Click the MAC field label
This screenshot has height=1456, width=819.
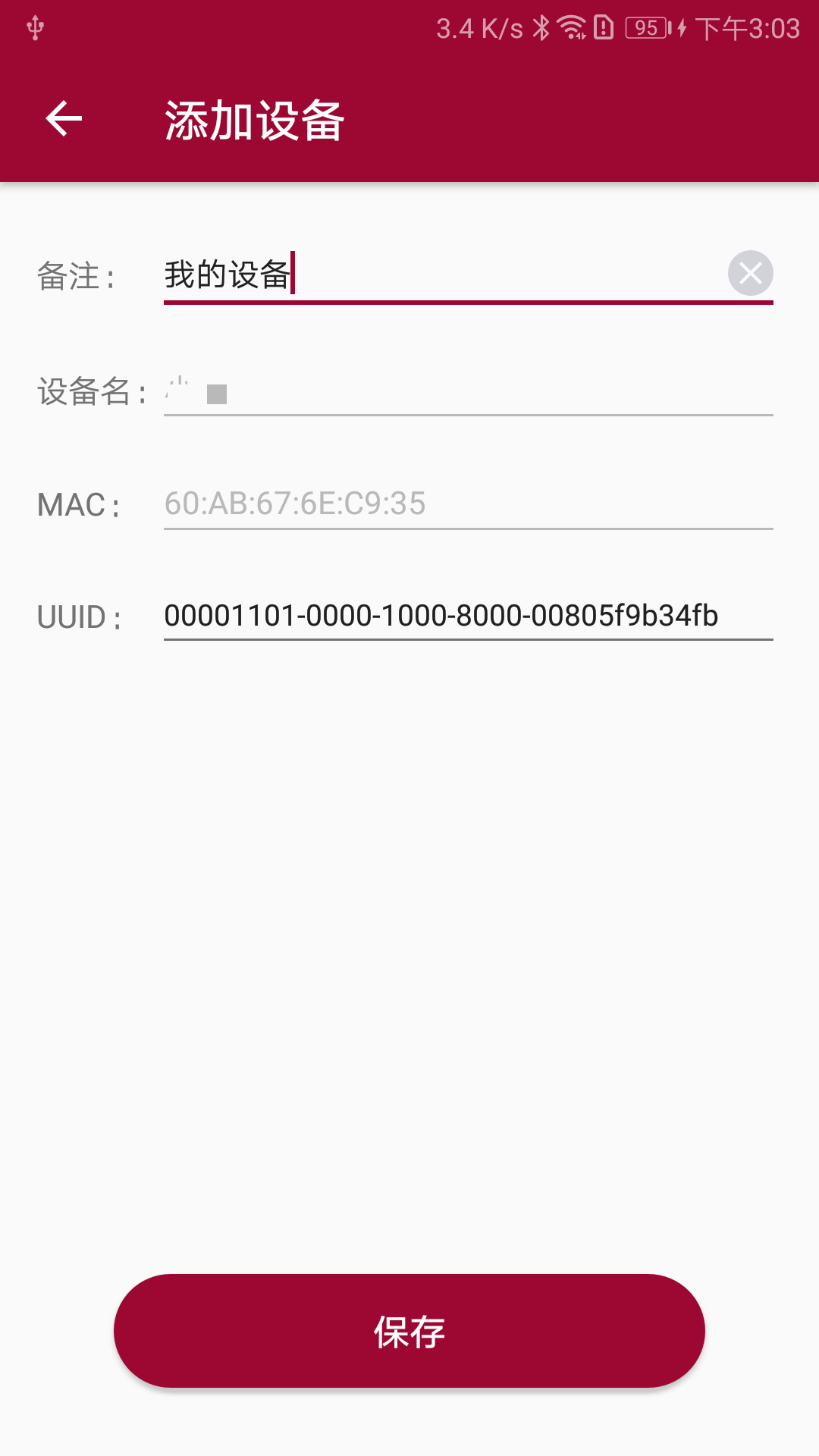(80, 504)
